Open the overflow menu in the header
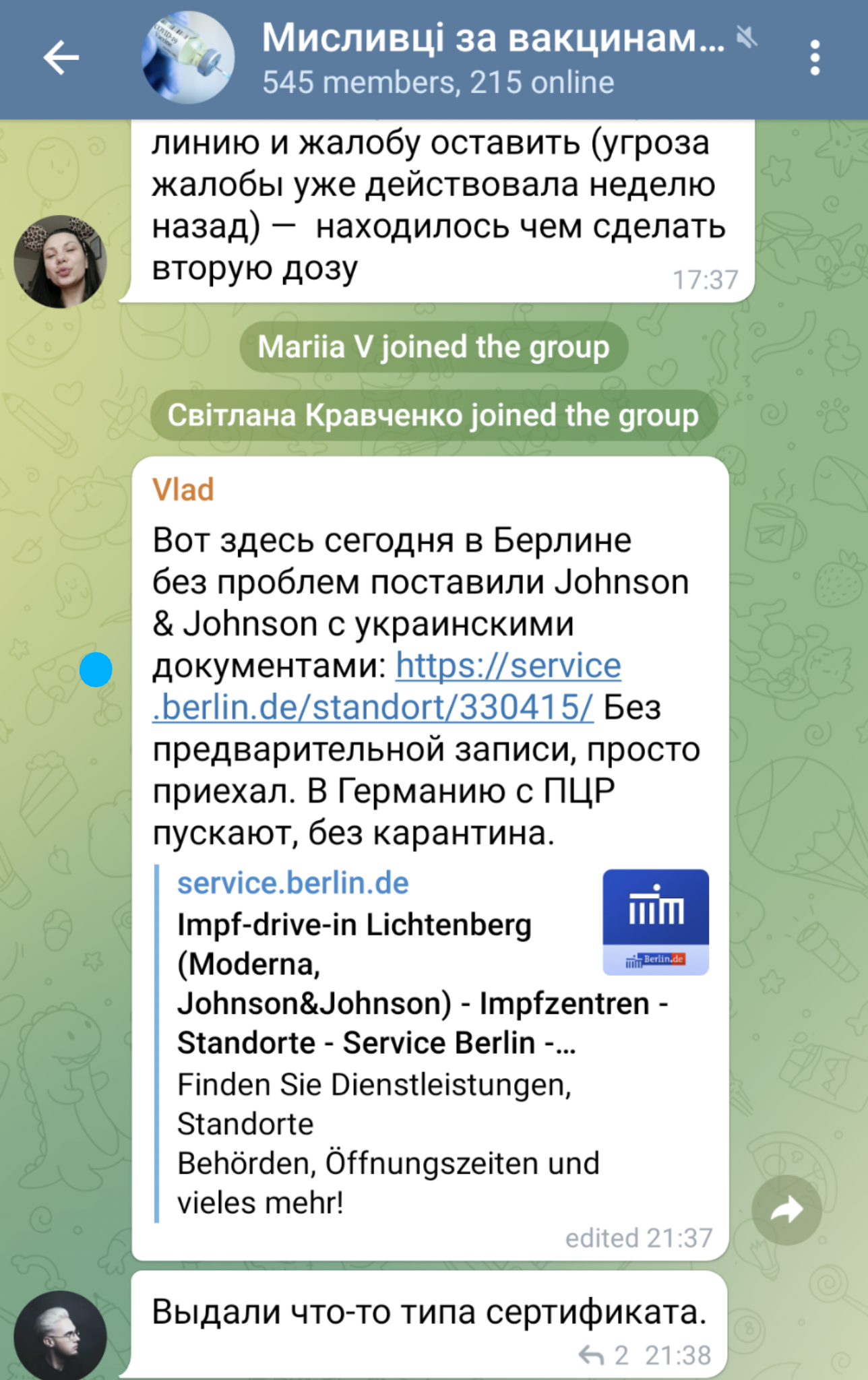This screenshot has height=1380, width=868. (x=815, y=58)
